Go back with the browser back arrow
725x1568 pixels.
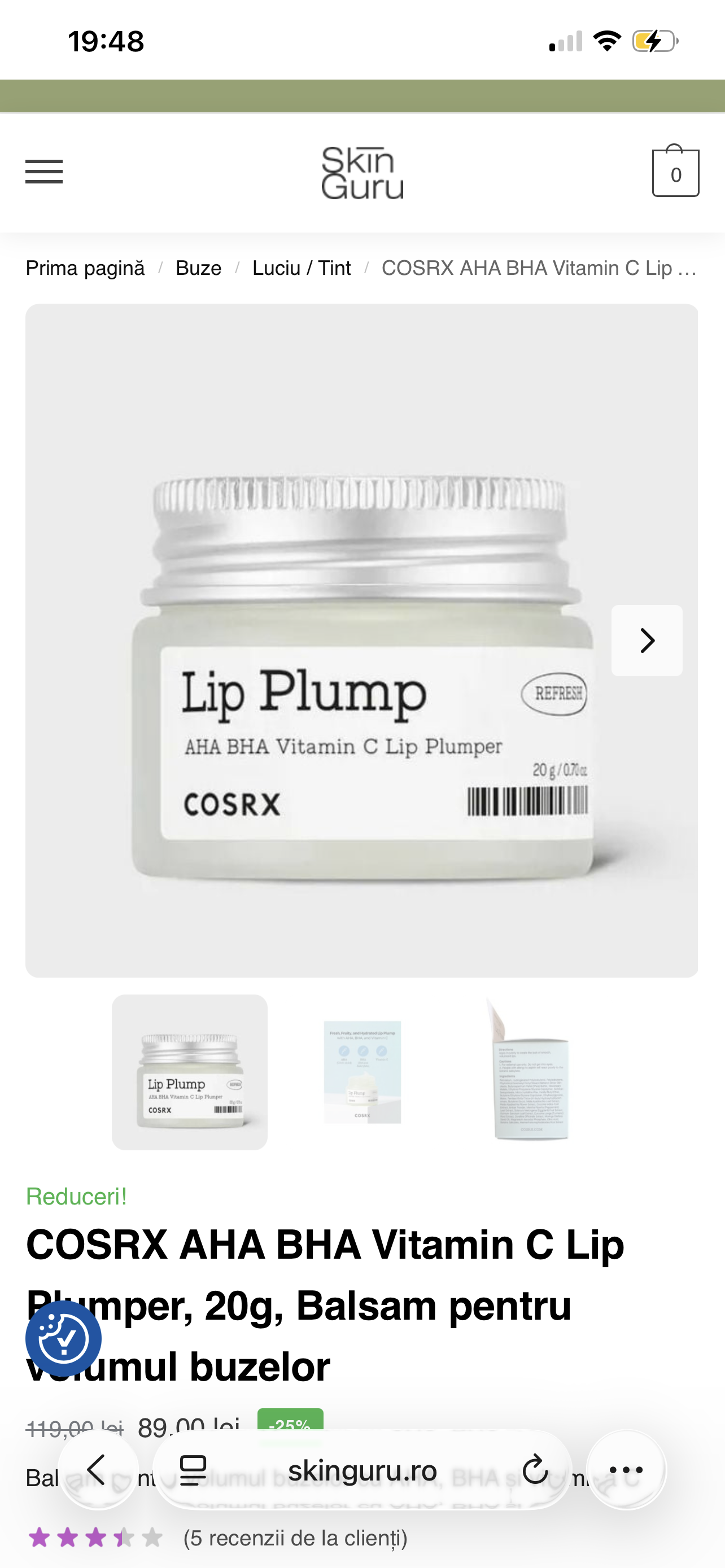(97, 1469)
